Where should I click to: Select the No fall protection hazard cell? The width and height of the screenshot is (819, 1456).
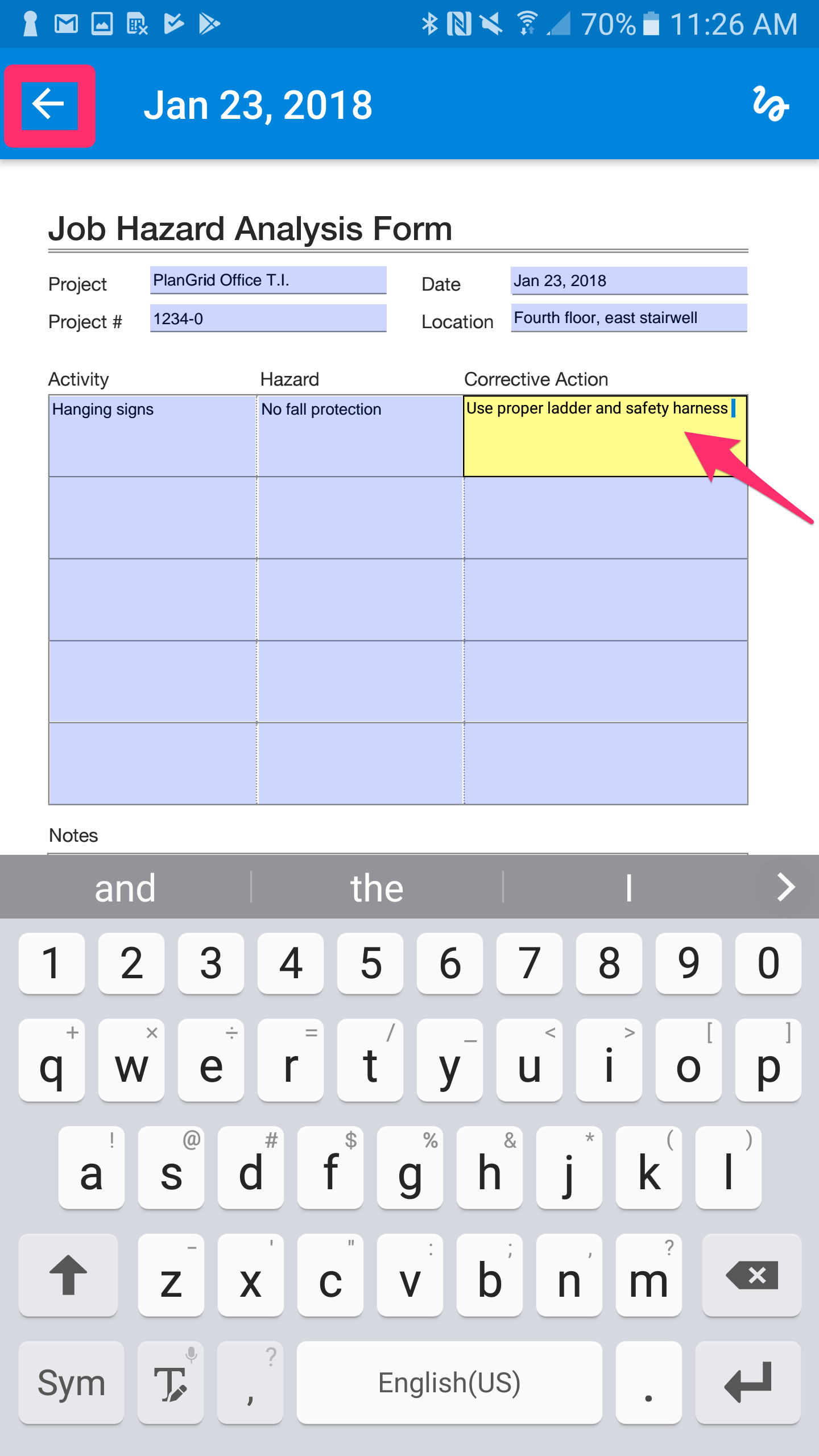click(x=361, y=436)
